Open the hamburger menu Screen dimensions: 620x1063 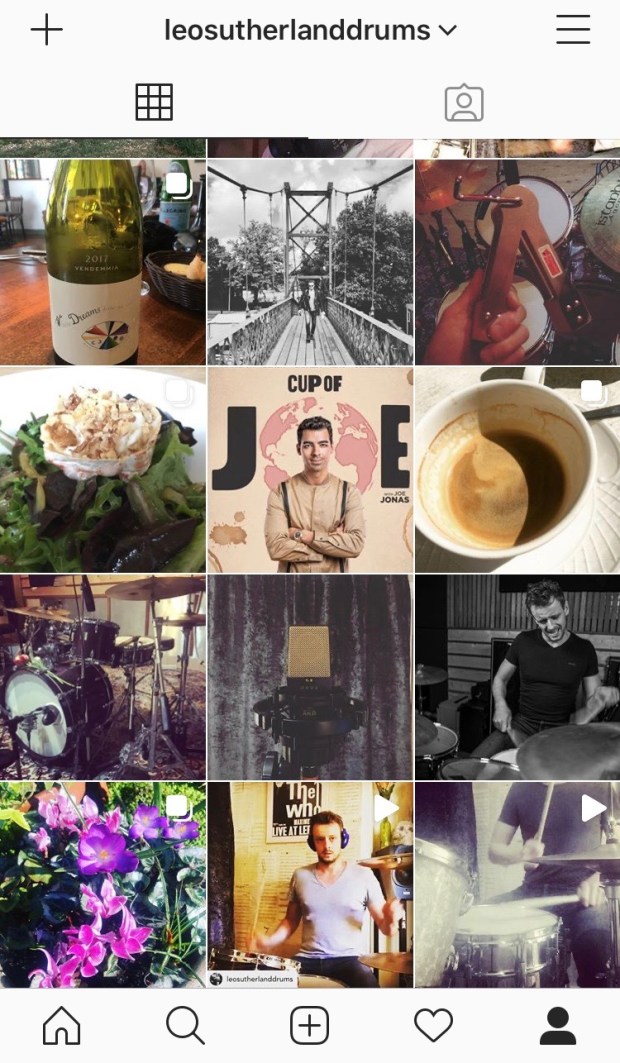573,30
